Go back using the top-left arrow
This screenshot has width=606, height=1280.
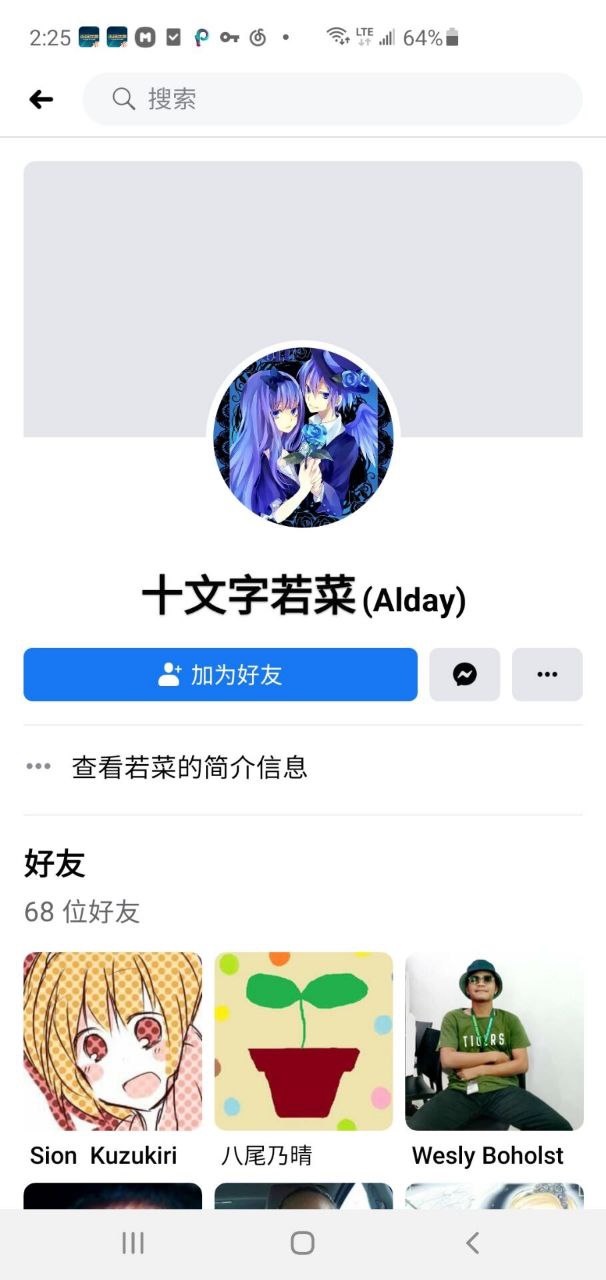pos(41,99)
